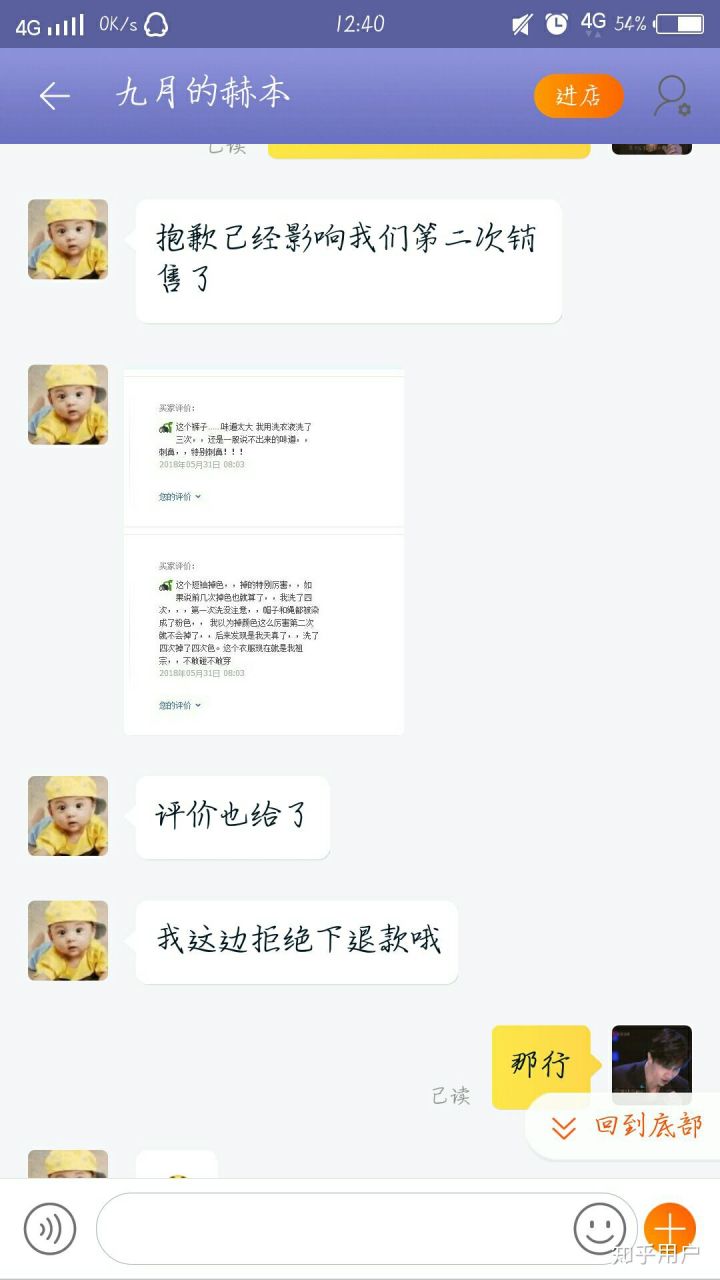Jump down with 回到底部

tap(630, 1126)
